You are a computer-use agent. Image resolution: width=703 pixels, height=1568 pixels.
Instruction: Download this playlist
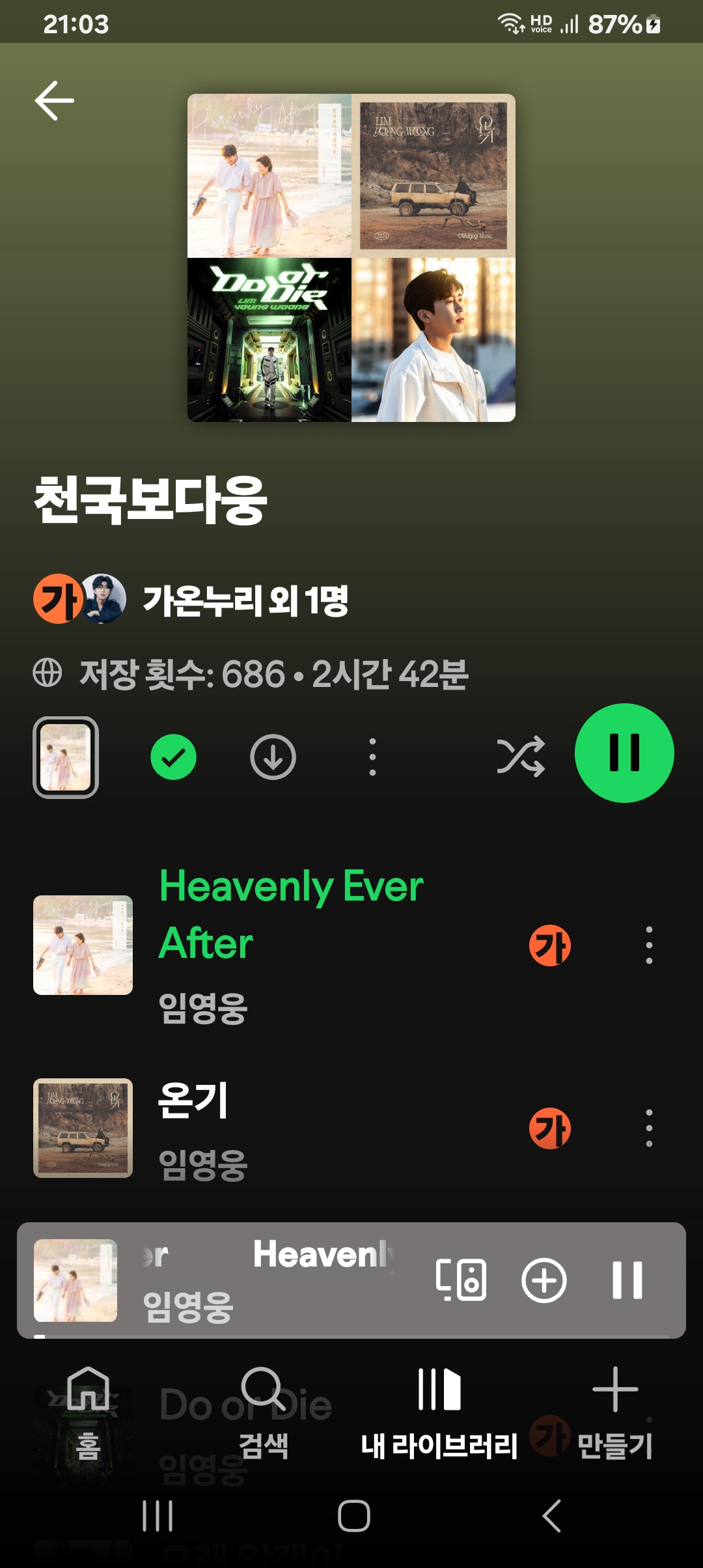[273, 757]
